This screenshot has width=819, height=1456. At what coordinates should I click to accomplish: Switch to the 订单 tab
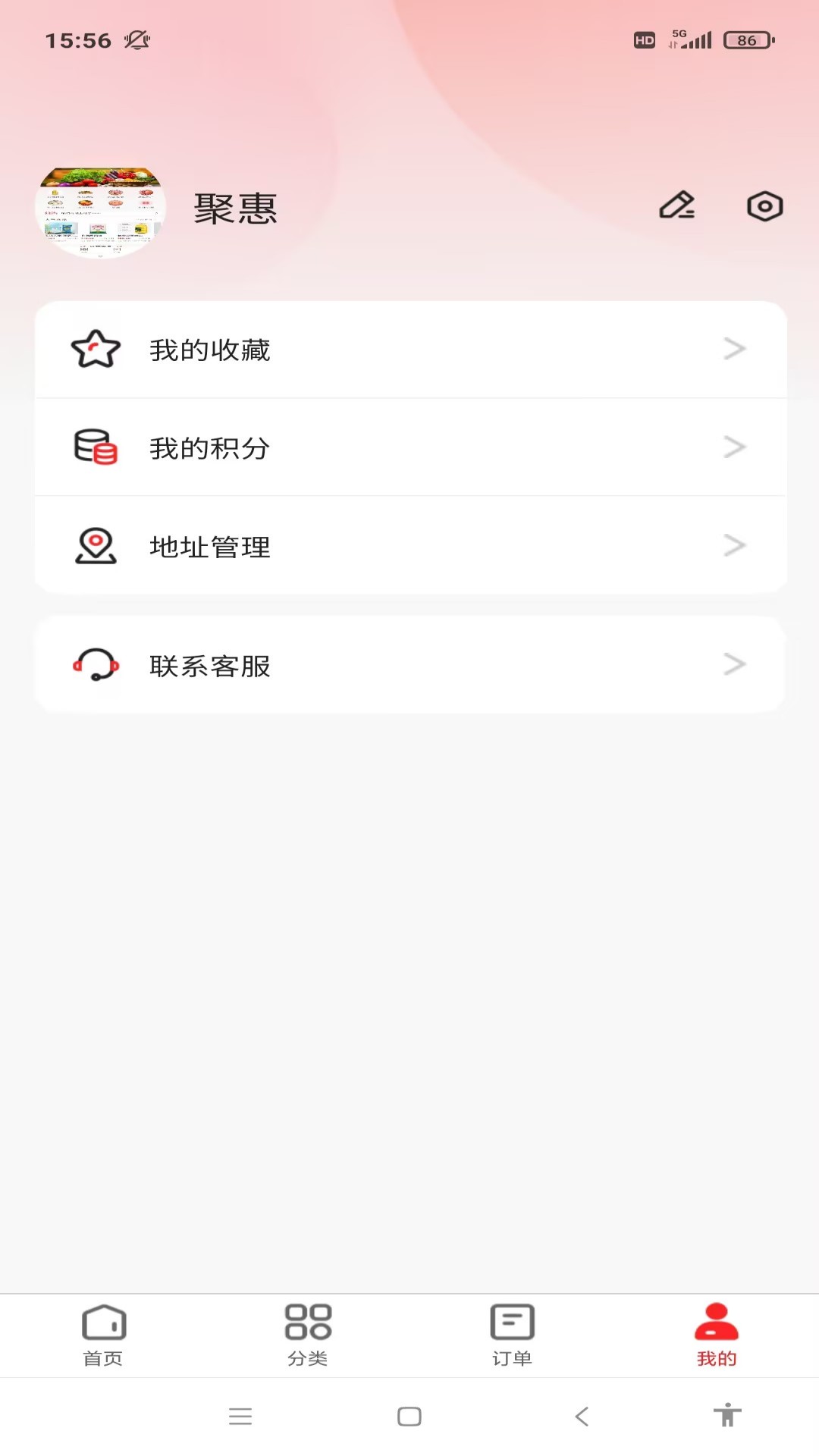click(511, 1336)
